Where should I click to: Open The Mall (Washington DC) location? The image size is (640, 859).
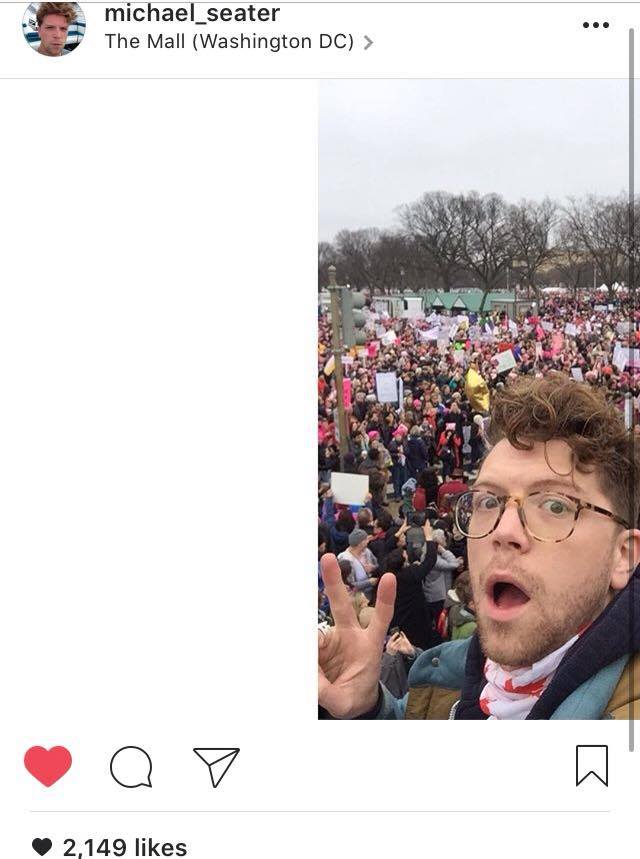pyautogui.click(x=229, y=42)
